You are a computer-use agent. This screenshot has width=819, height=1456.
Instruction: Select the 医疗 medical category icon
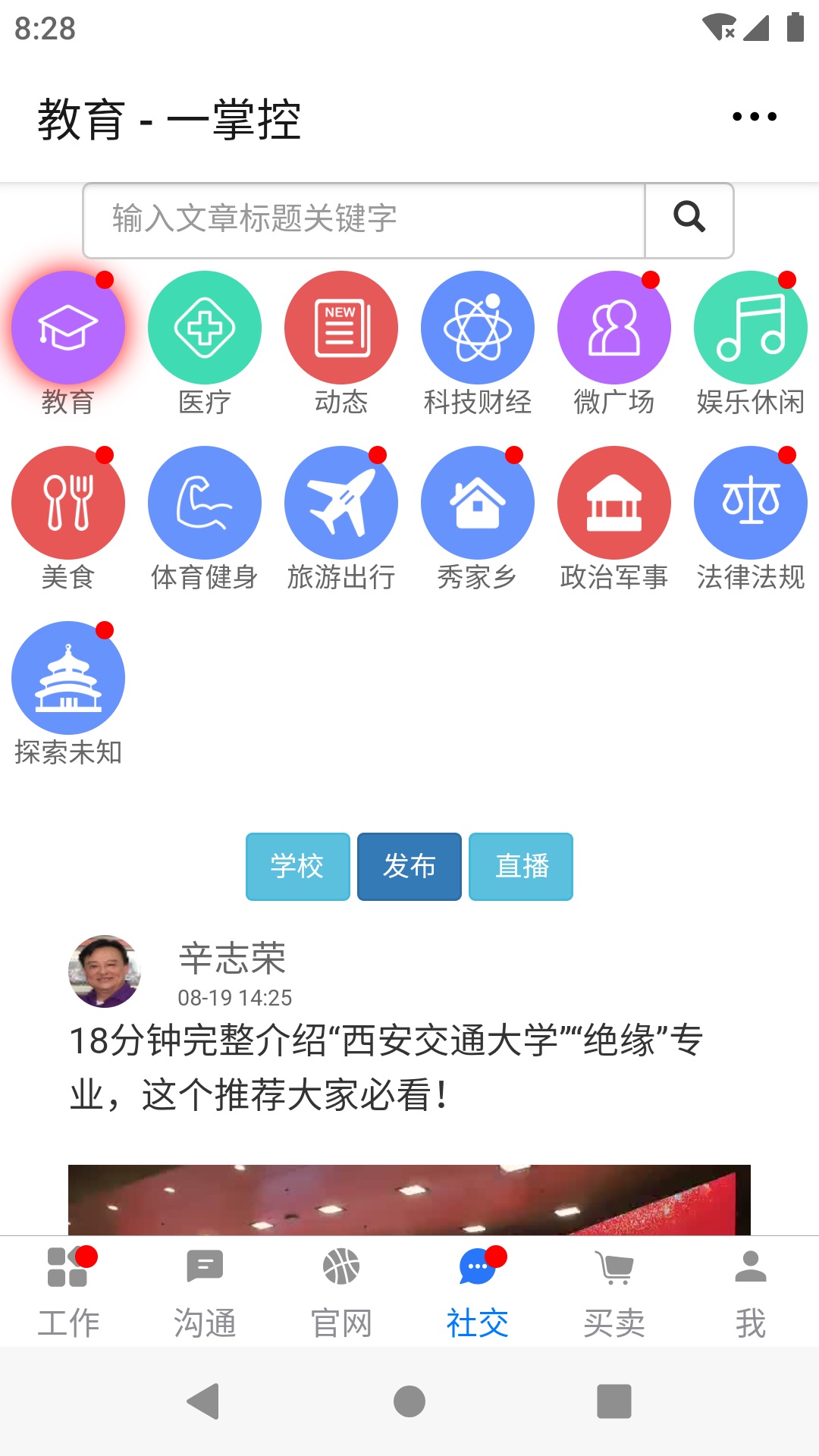point(205,327)
